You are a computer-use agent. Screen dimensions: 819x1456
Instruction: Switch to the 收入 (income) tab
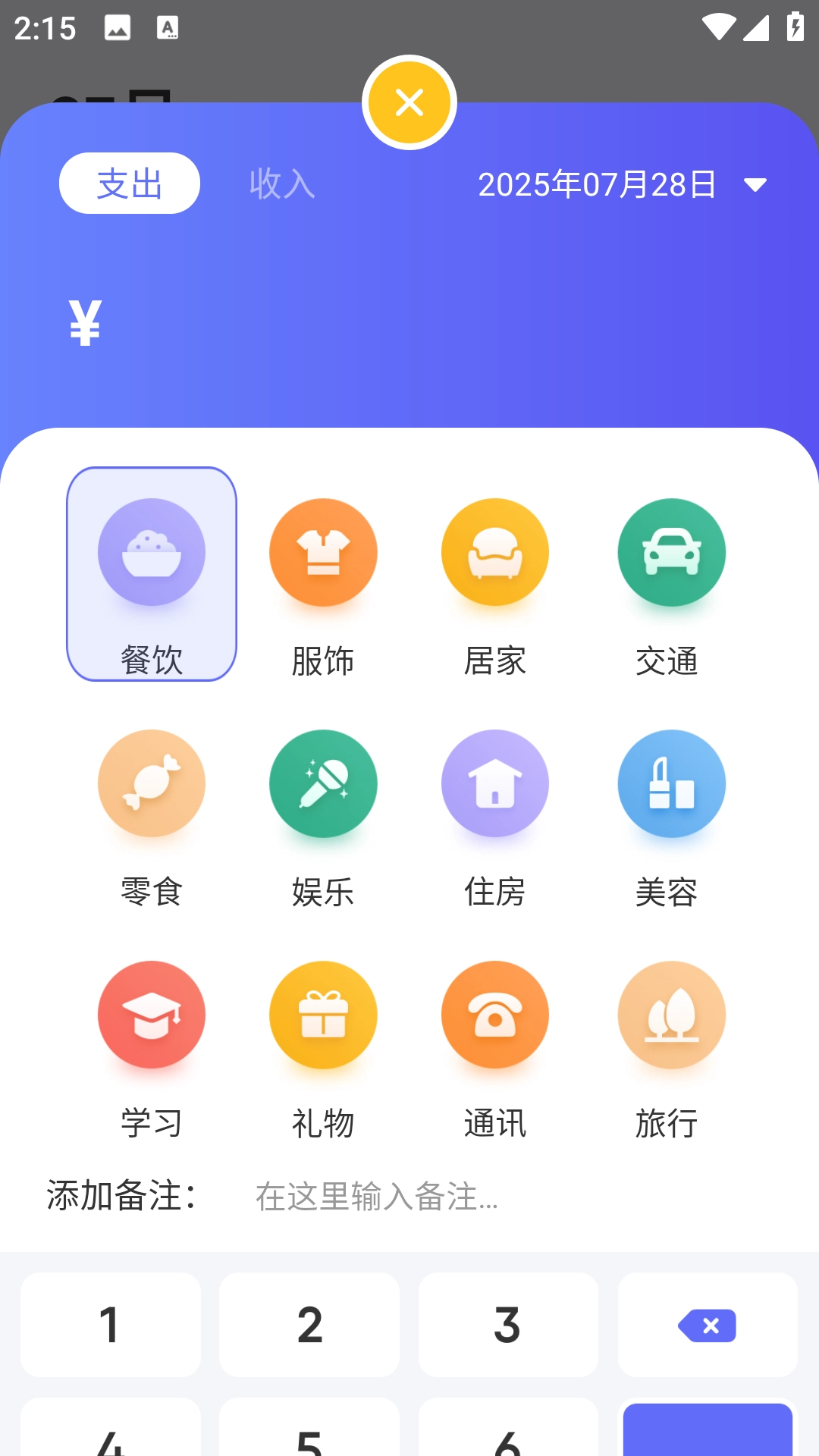coord(281,184)
